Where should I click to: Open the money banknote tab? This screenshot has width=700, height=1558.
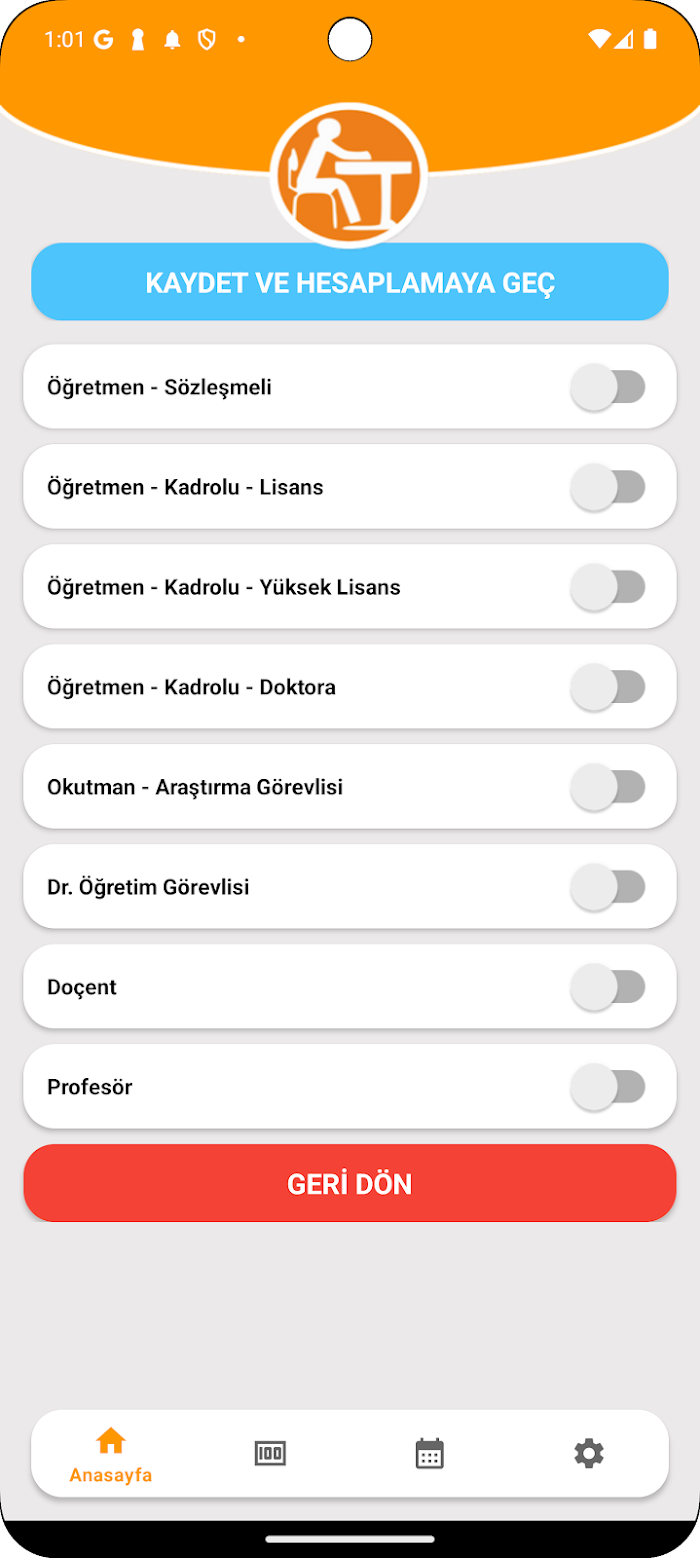pyautogui.click(x=270, y=1453)
